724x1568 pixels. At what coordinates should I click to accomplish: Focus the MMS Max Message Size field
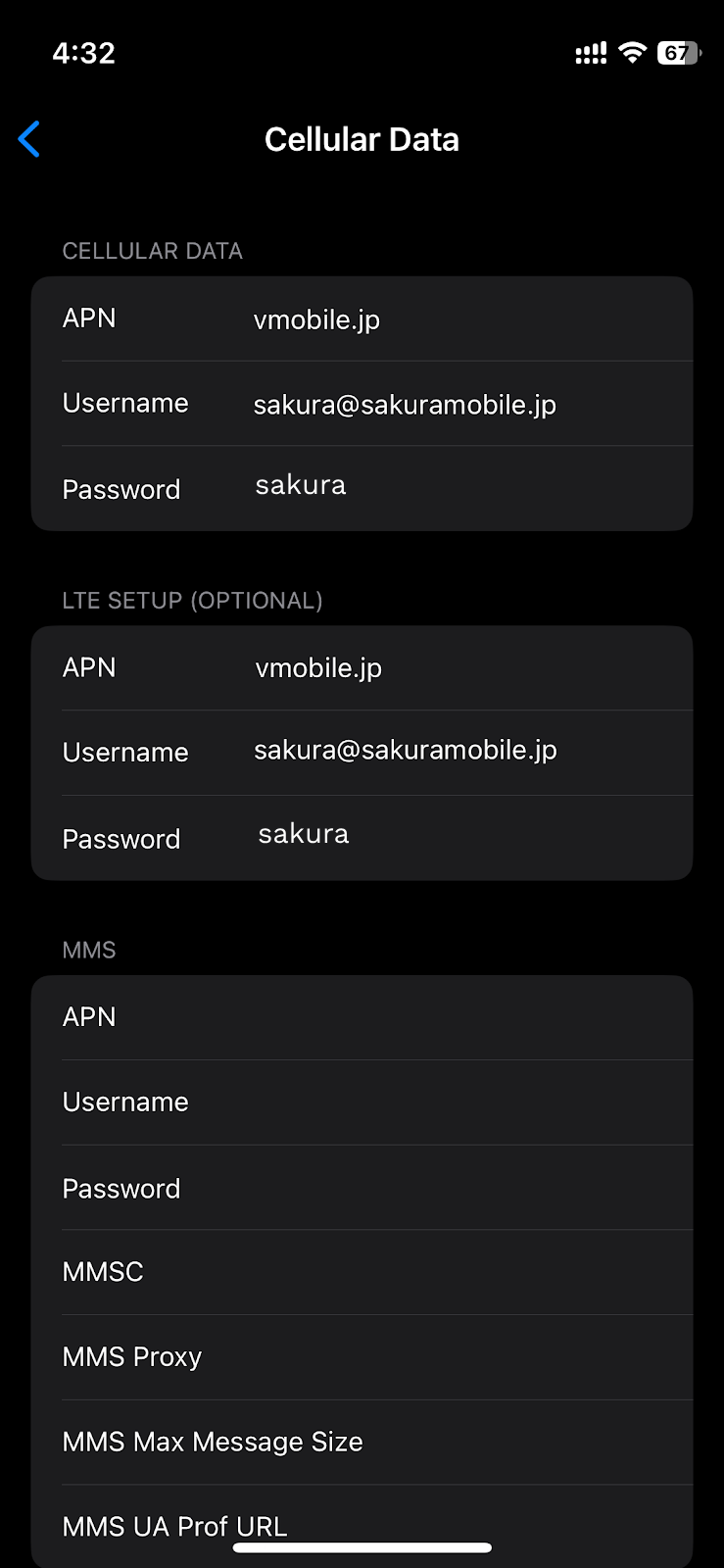click(x=362, y=1443)
